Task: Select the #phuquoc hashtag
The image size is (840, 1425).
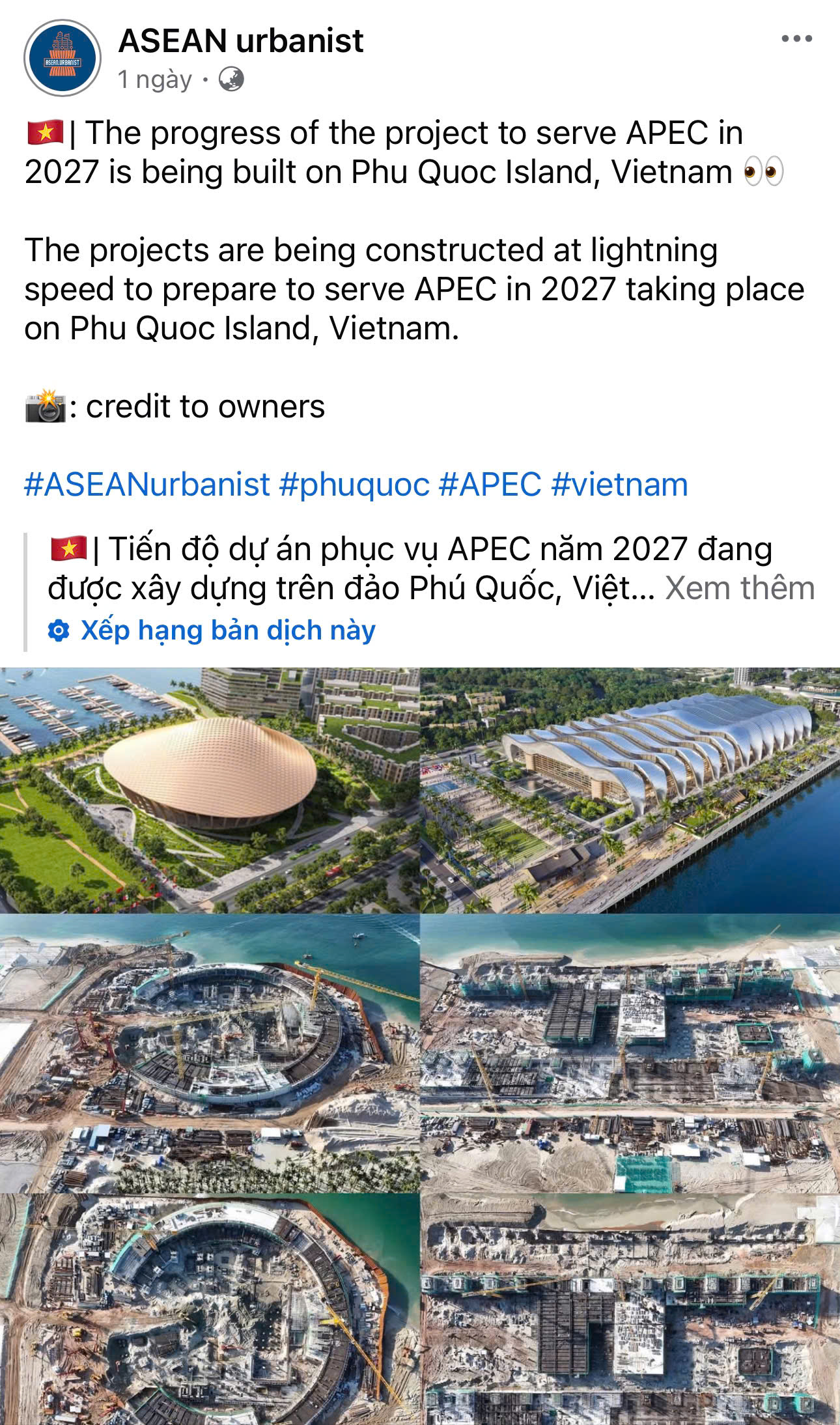Action: 355,484
